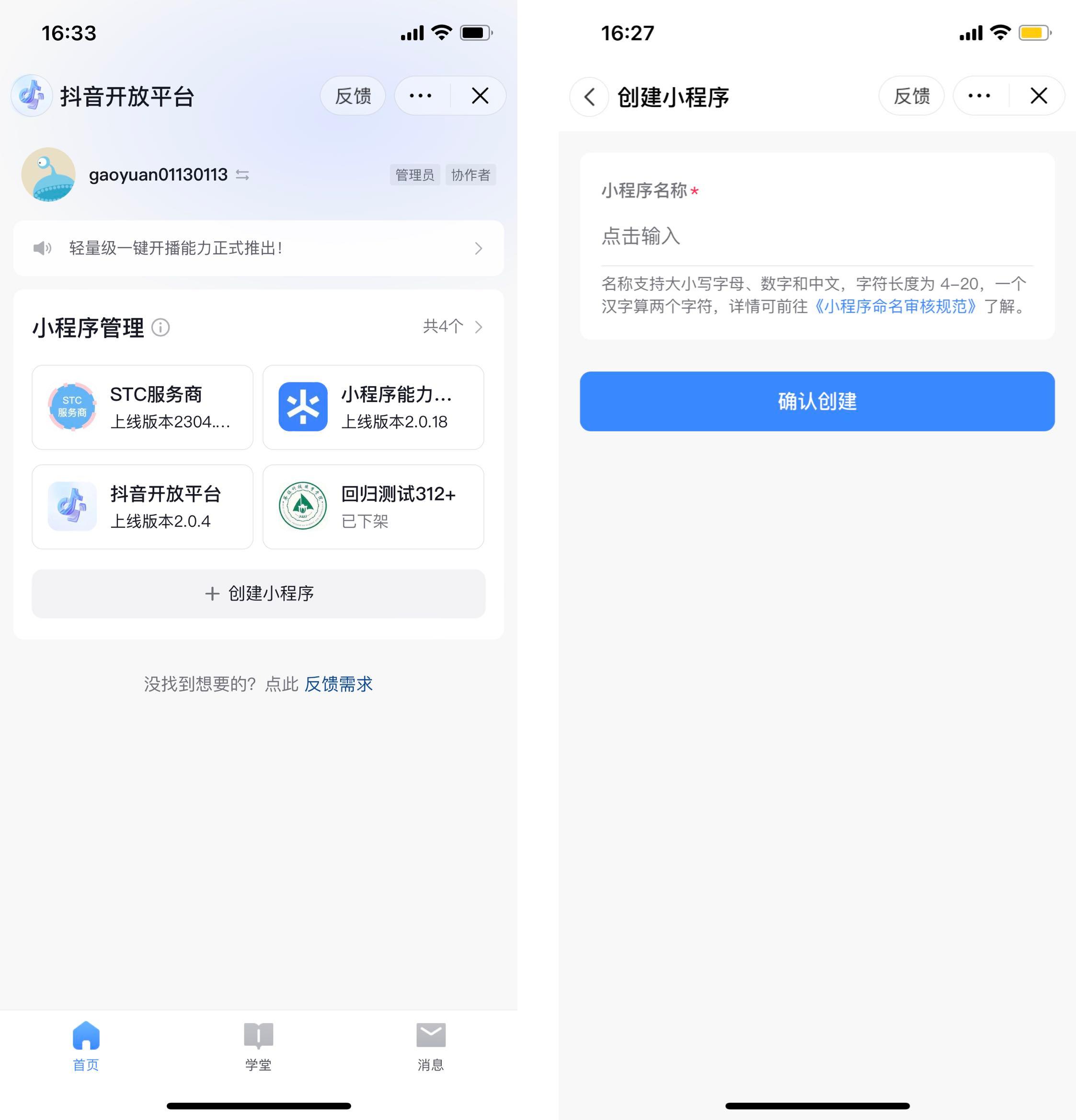
Task: Tap the 小程序名称 input field
Action: tap(817, 236)
